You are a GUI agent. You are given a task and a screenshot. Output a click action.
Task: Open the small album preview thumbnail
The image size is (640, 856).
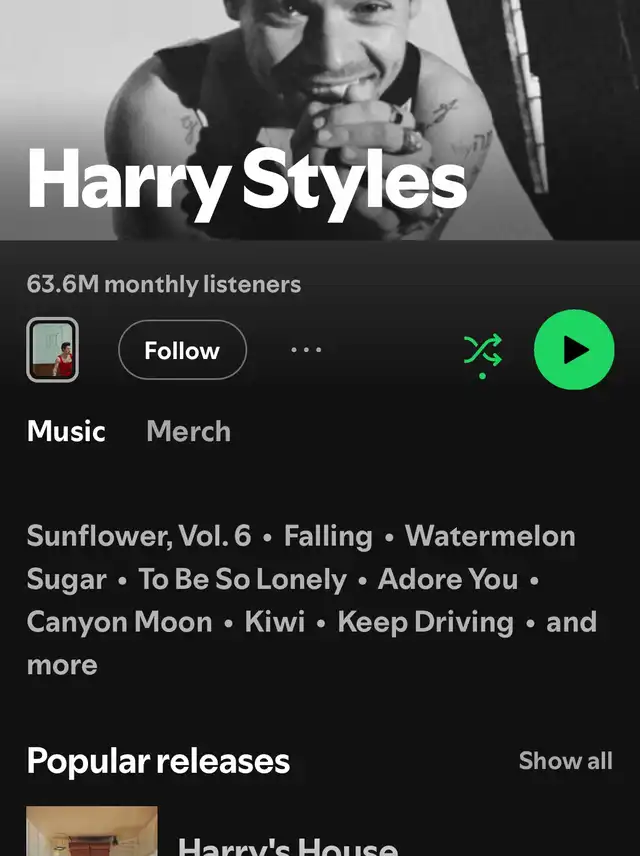coord(52,350)
